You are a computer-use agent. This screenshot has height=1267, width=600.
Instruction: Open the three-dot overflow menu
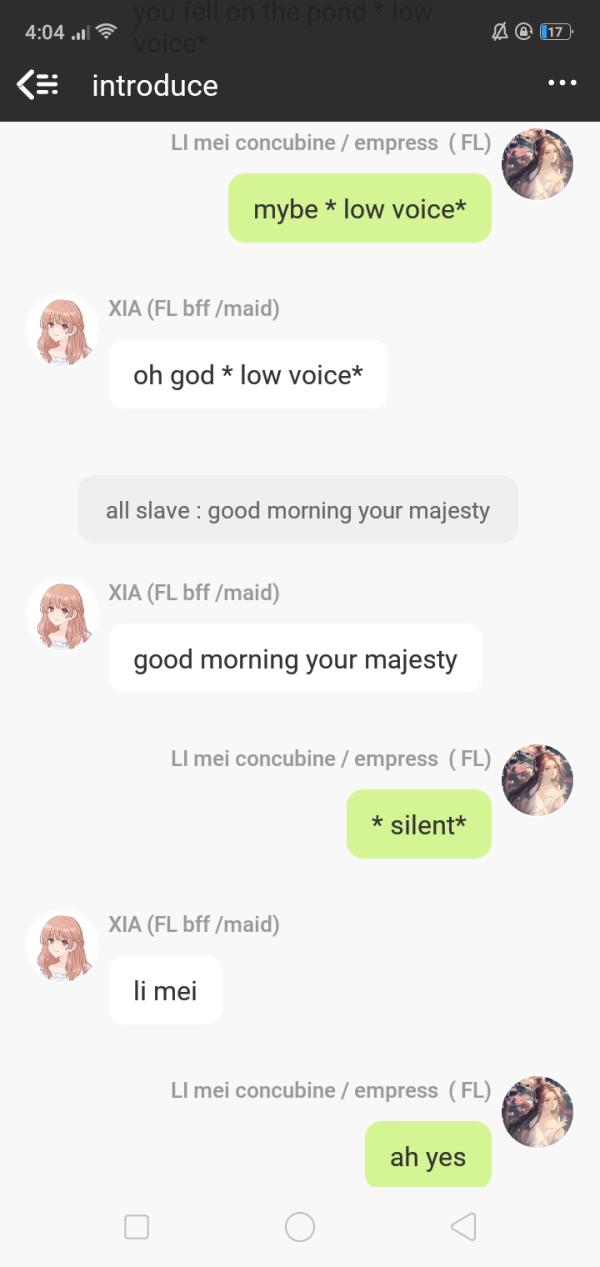coord(562,84)
